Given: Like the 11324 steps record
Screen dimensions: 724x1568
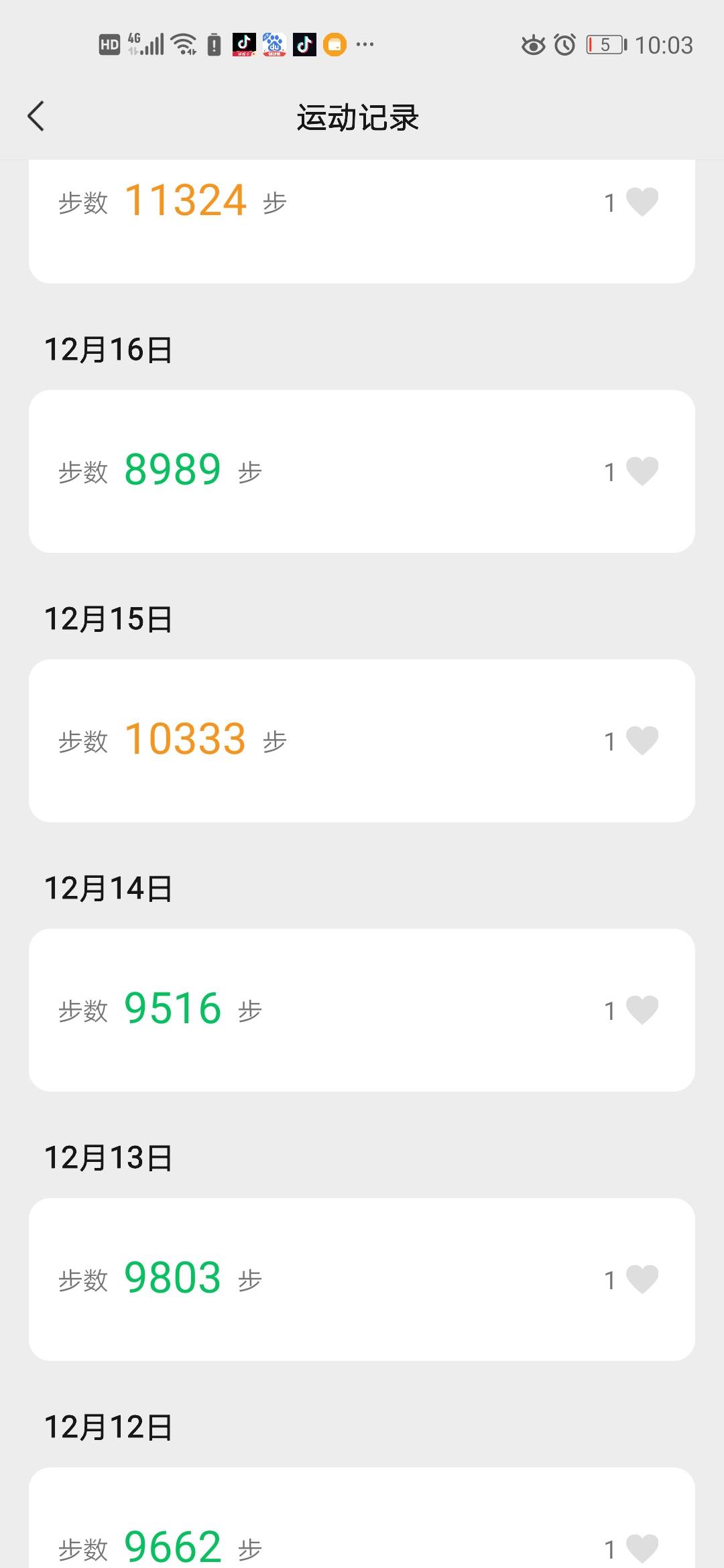Looking at the screenshot, I should 642,202.
